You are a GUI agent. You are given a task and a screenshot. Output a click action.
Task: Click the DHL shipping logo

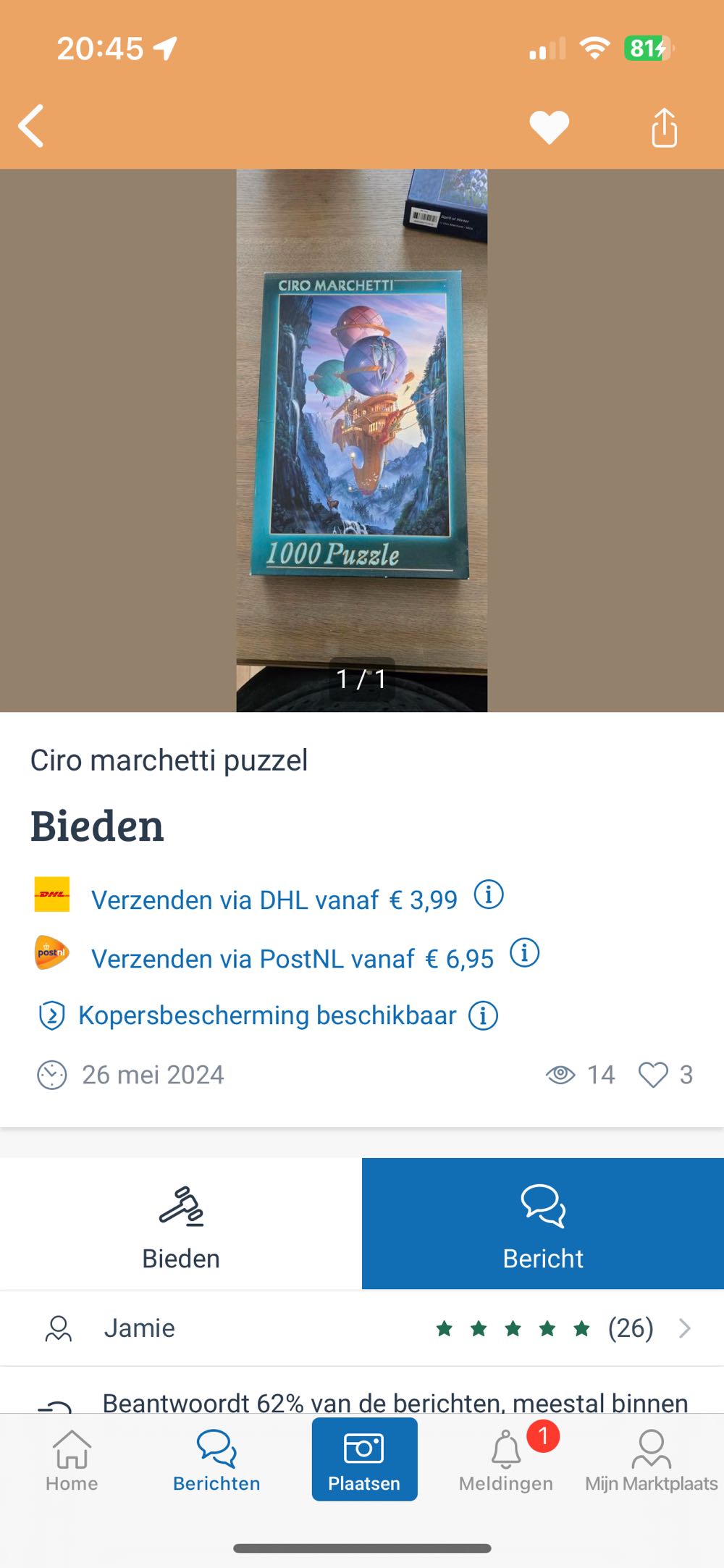[x=50, y=895]
